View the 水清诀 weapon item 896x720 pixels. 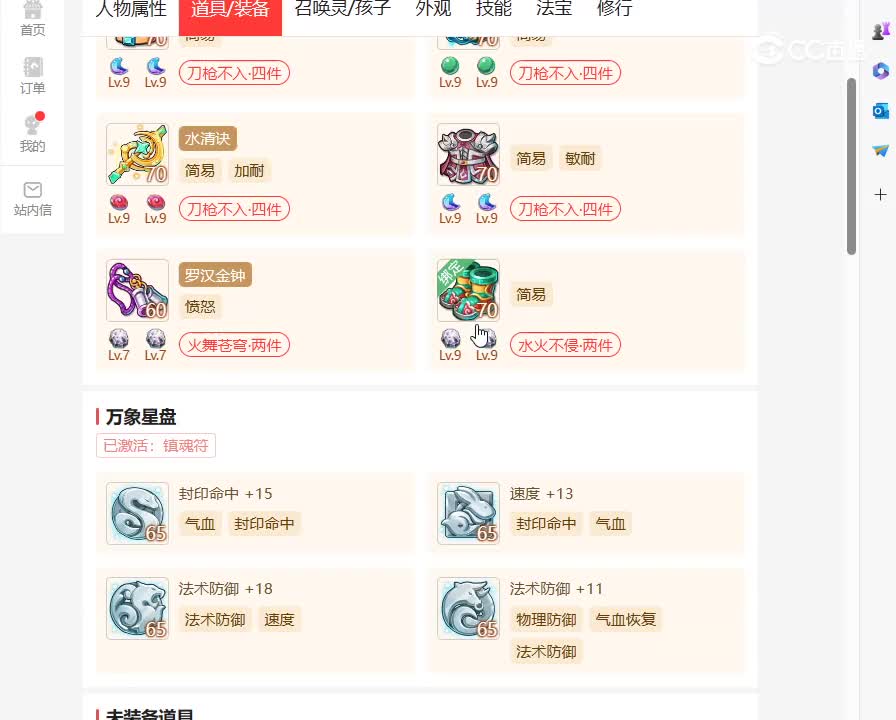point(138,154)
